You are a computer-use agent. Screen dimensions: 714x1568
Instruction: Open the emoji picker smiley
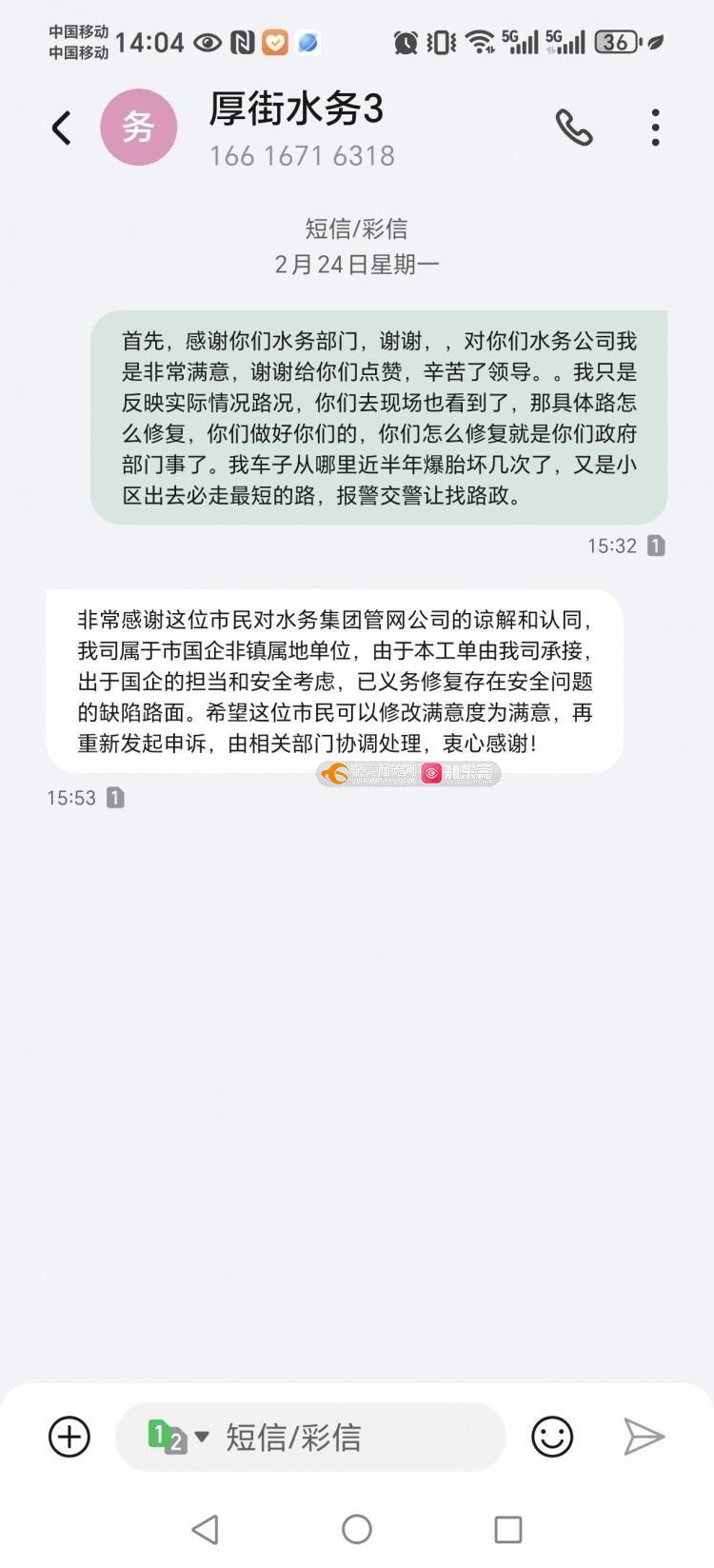[x=552, y=1437]
